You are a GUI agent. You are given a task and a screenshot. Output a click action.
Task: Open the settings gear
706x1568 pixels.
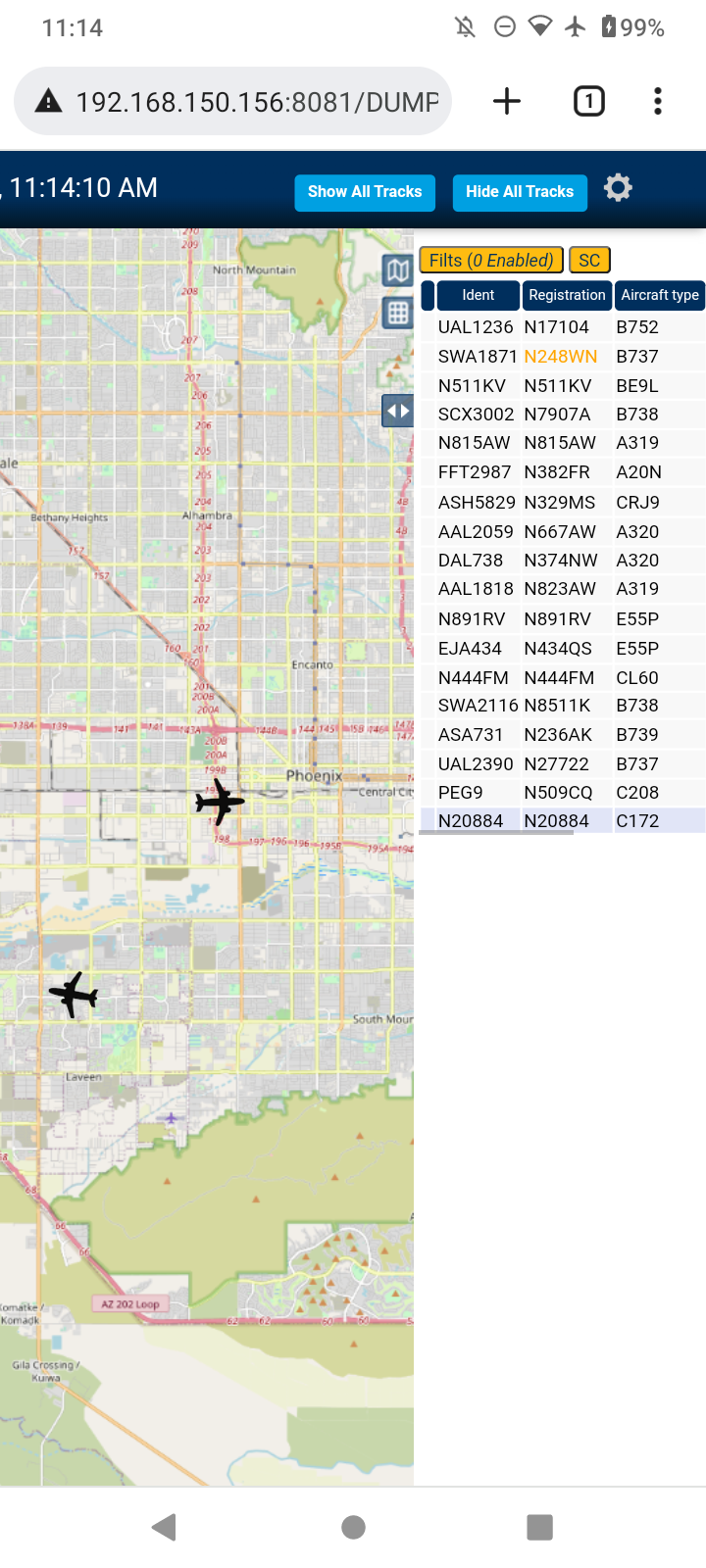(x=618, y=187)
